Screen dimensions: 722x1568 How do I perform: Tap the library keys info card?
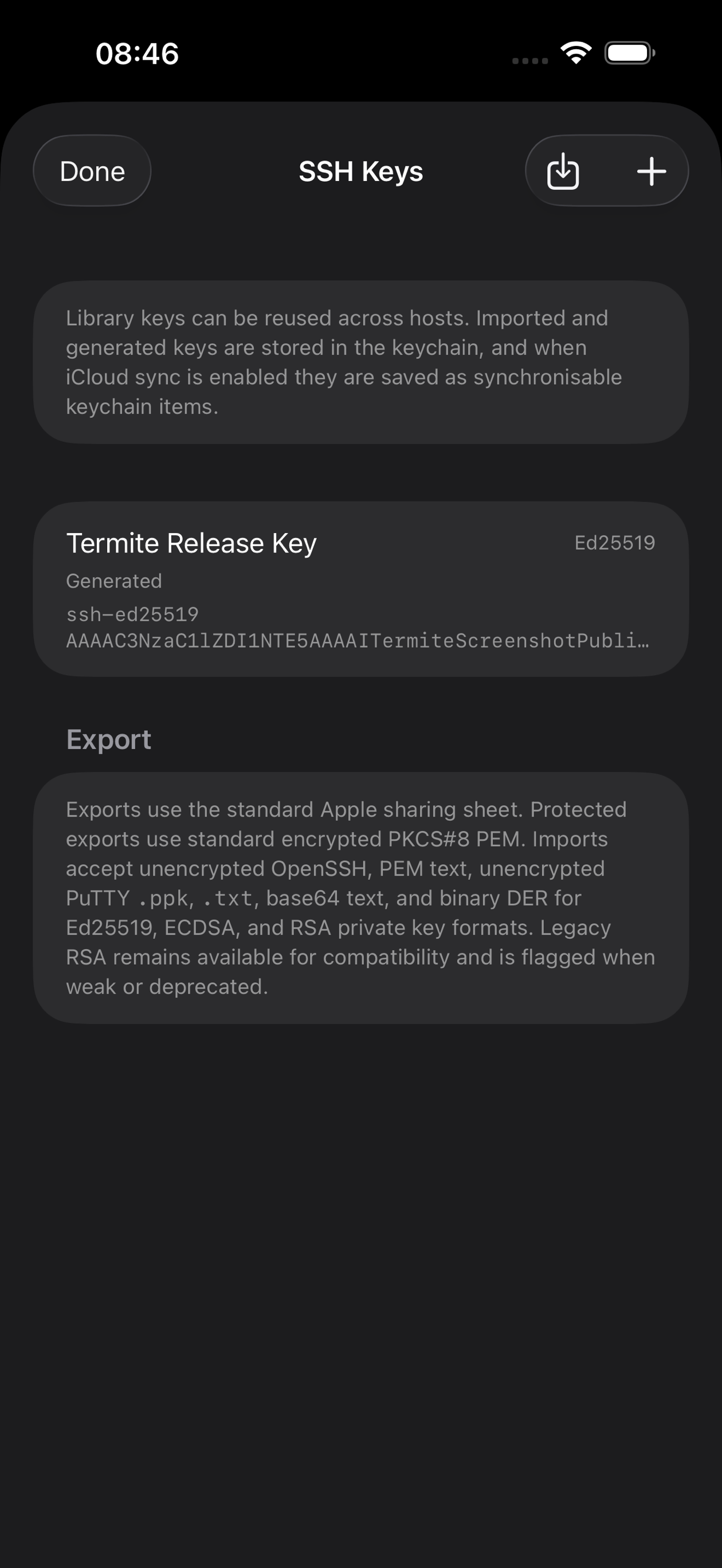(361, 362)
